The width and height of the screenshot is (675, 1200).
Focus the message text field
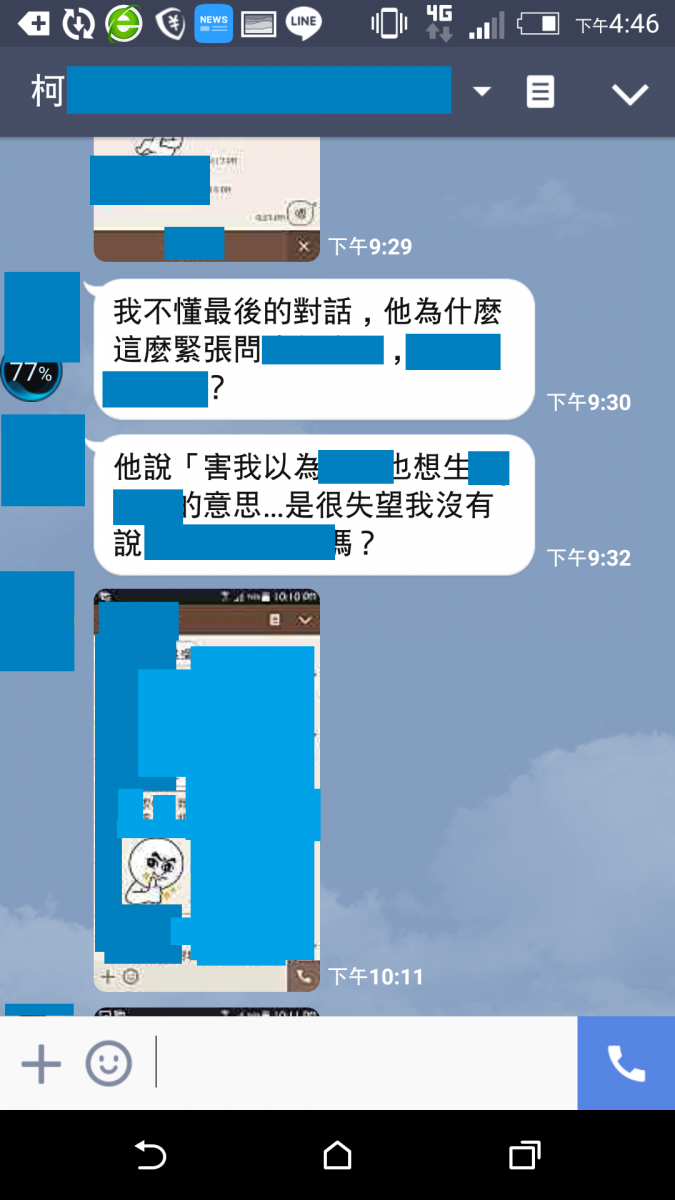(365, 1064)
